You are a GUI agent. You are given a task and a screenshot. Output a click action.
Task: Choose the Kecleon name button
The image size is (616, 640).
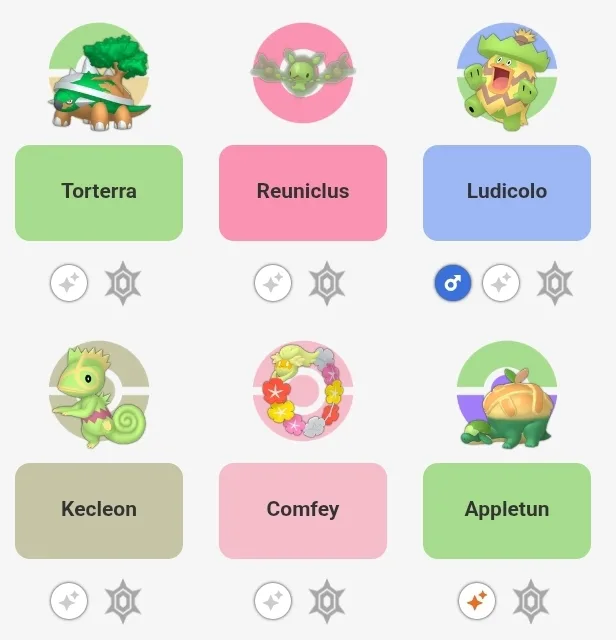point(99,510)
